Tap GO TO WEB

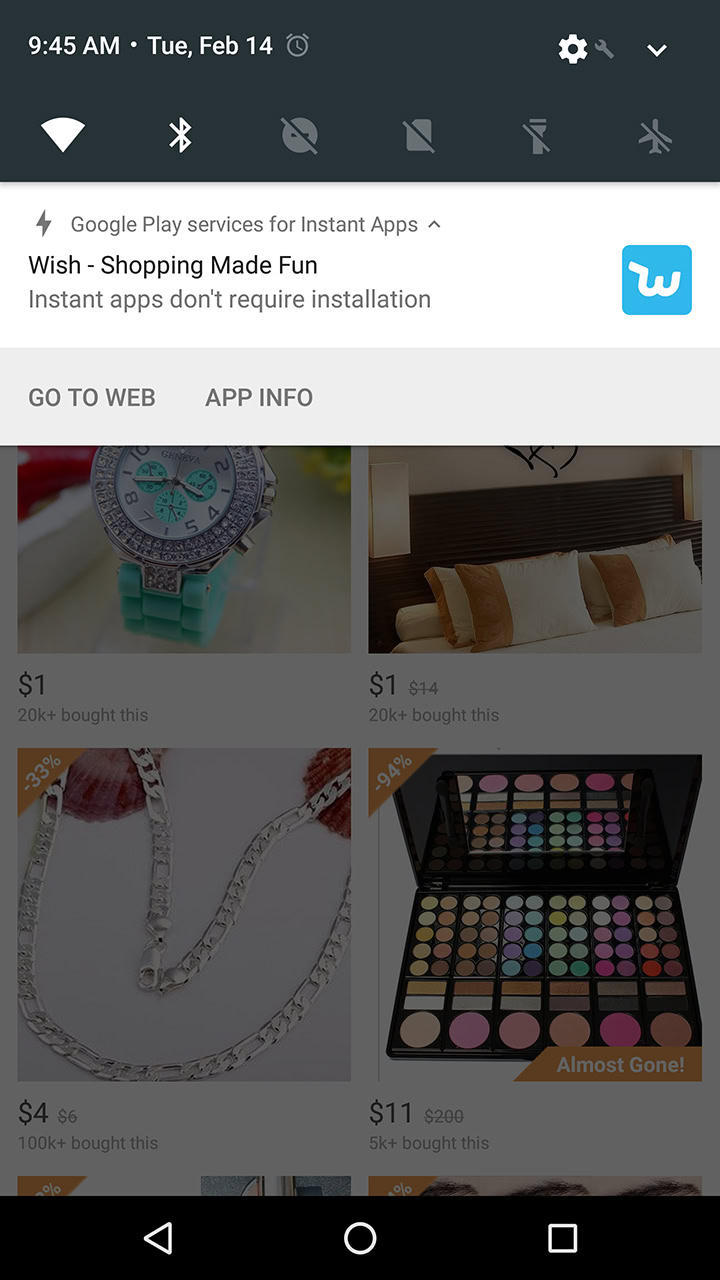coord(92,397)
